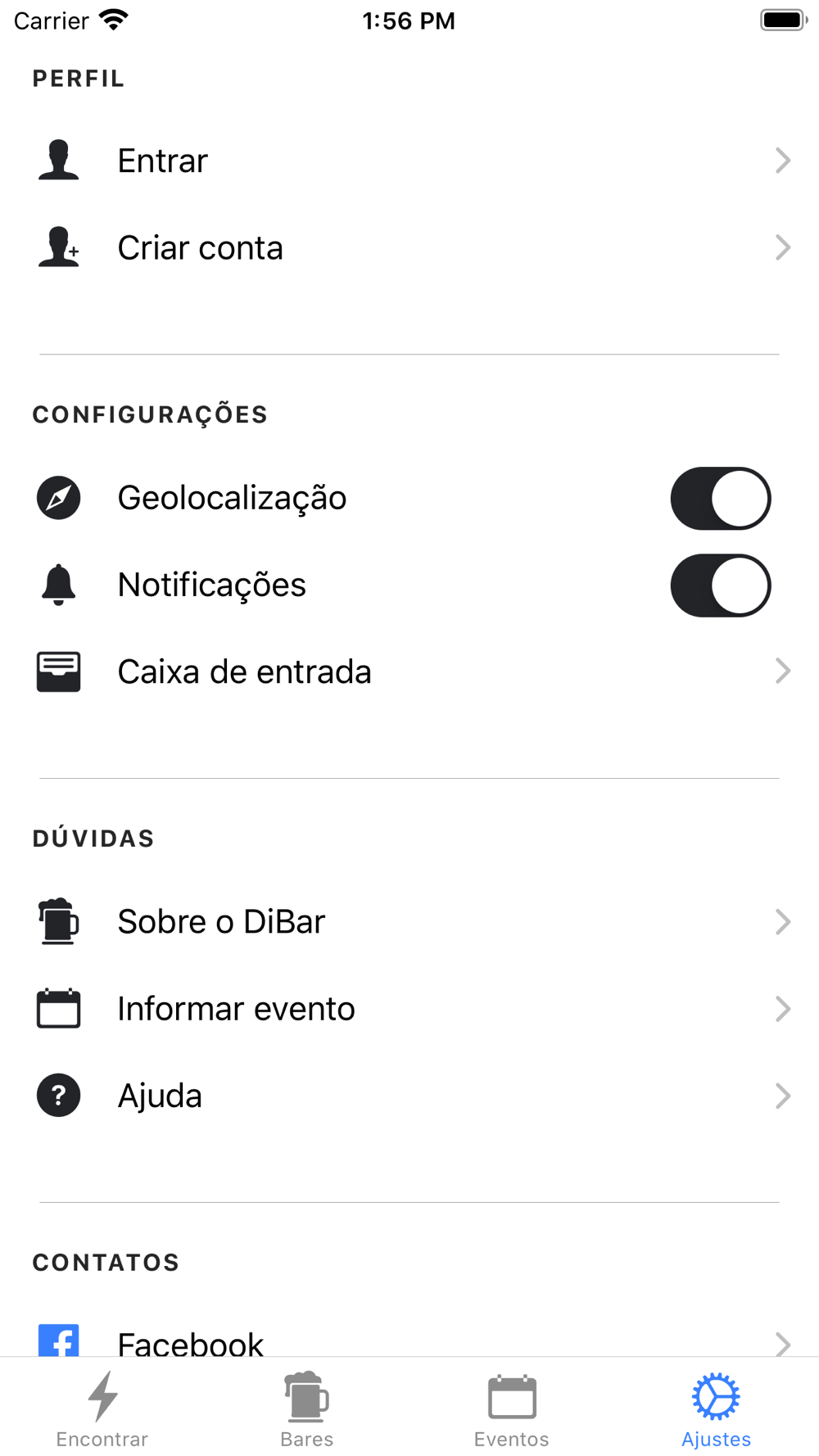Select Informar evento
The width and height of the screenshot is (819, 1456).
pyautogui.click(x=409, y=1008)
